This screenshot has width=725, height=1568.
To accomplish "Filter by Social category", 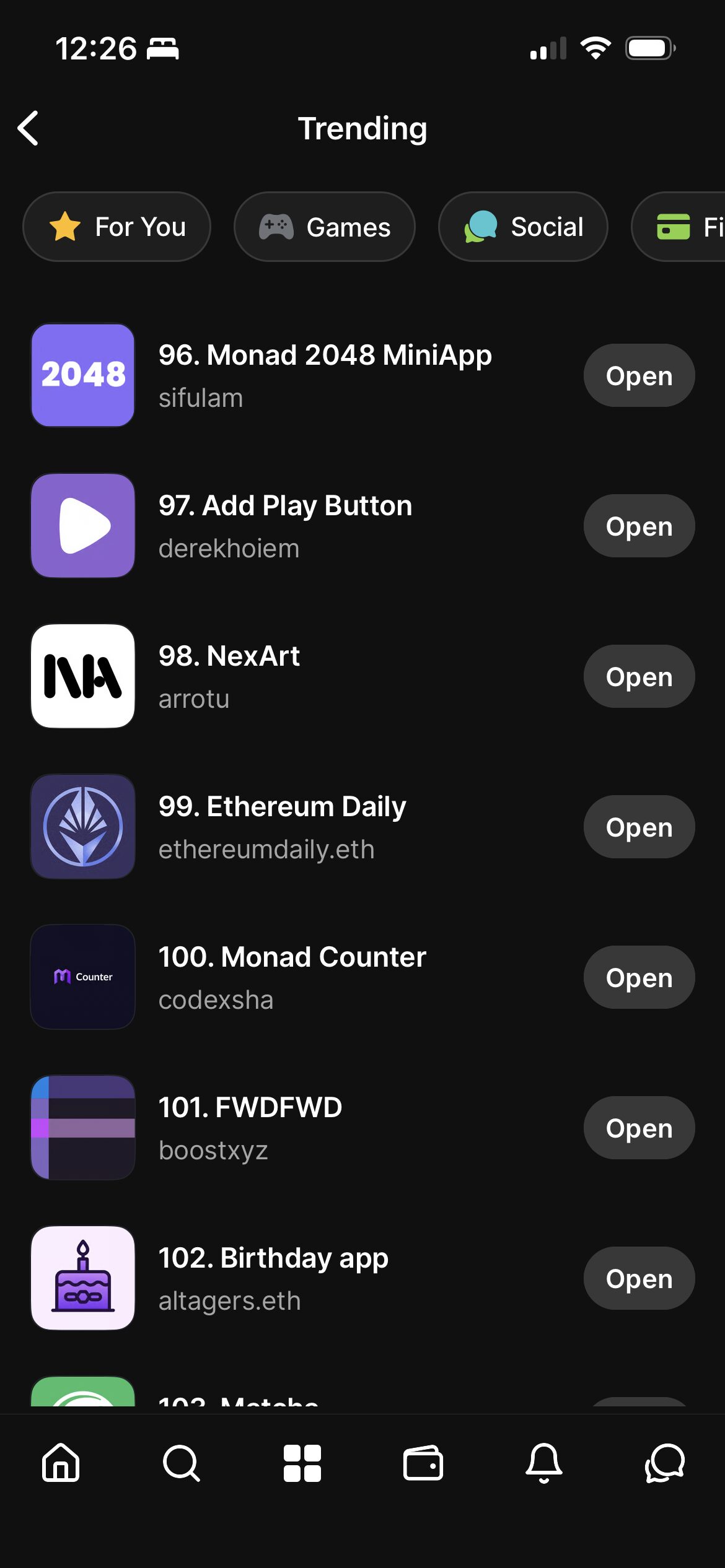I will (x=522, y=227).
